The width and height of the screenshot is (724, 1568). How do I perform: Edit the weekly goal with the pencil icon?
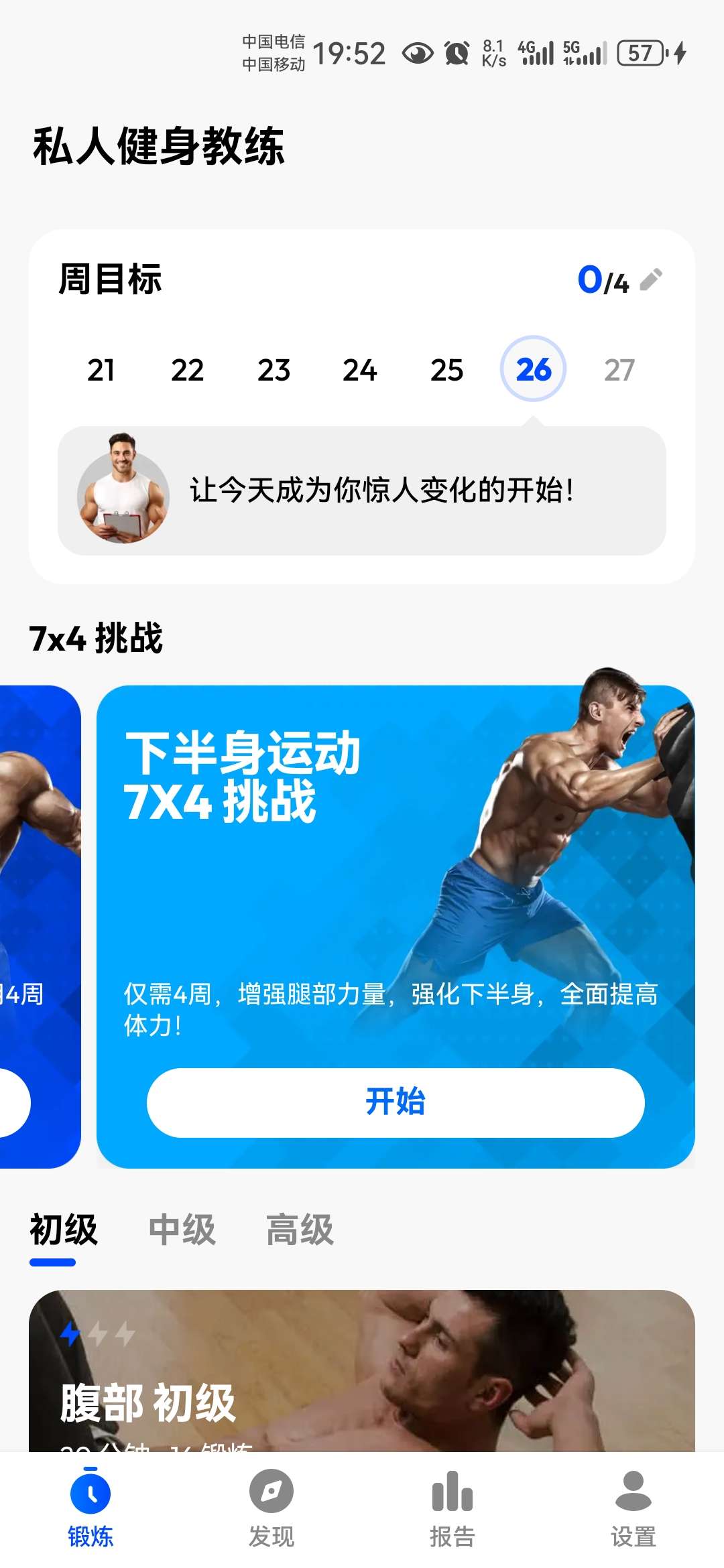click(651, 280)
